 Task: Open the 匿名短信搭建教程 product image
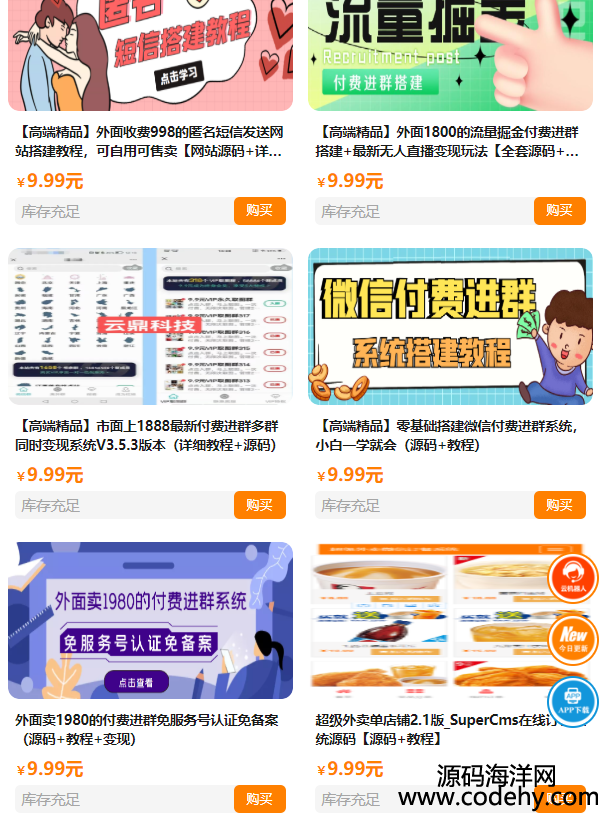point(150,55)
